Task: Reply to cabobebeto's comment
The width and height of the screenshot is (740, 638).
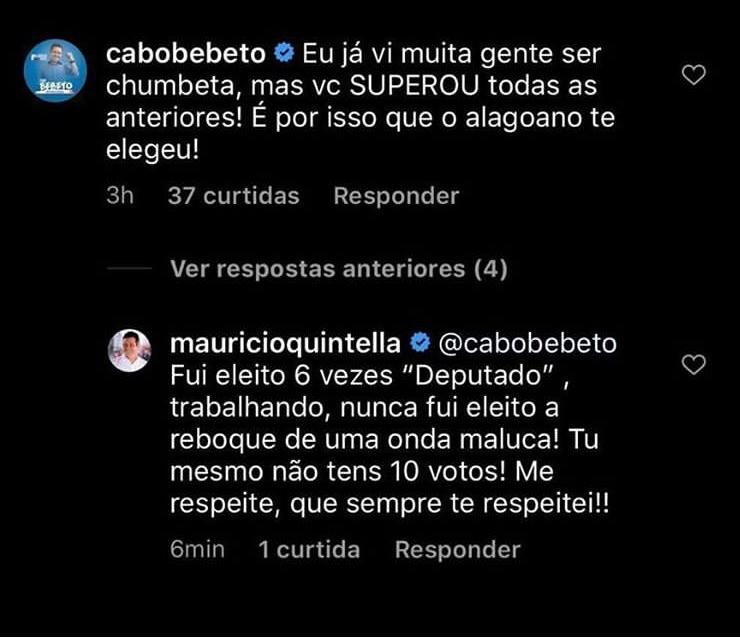Action: [x=396, y=196]
